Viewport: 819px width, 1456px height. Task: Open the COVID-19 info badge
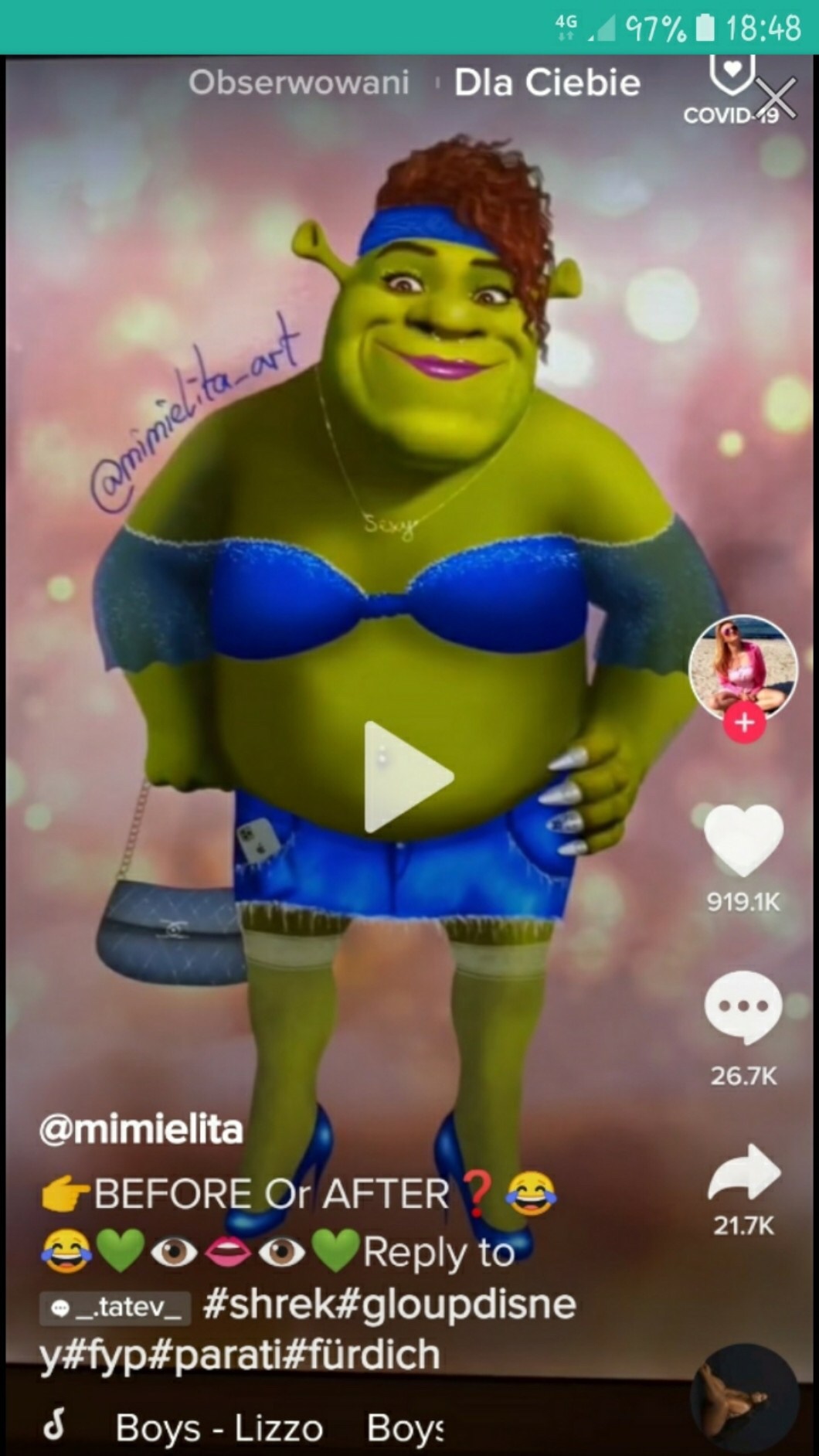[729, 91]
